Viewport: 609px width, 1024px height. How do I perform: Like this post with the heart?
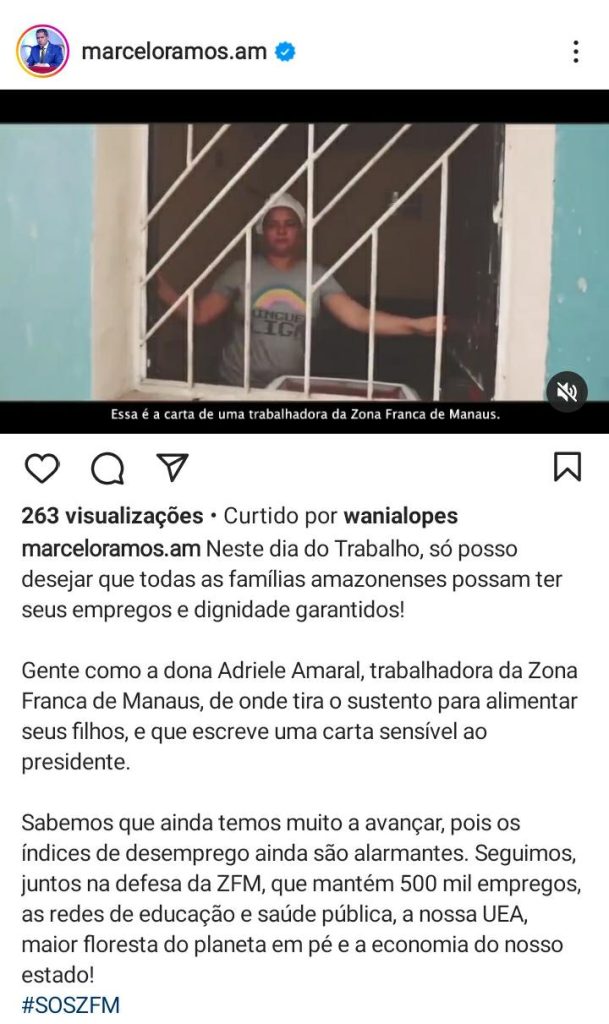point(42,467)
